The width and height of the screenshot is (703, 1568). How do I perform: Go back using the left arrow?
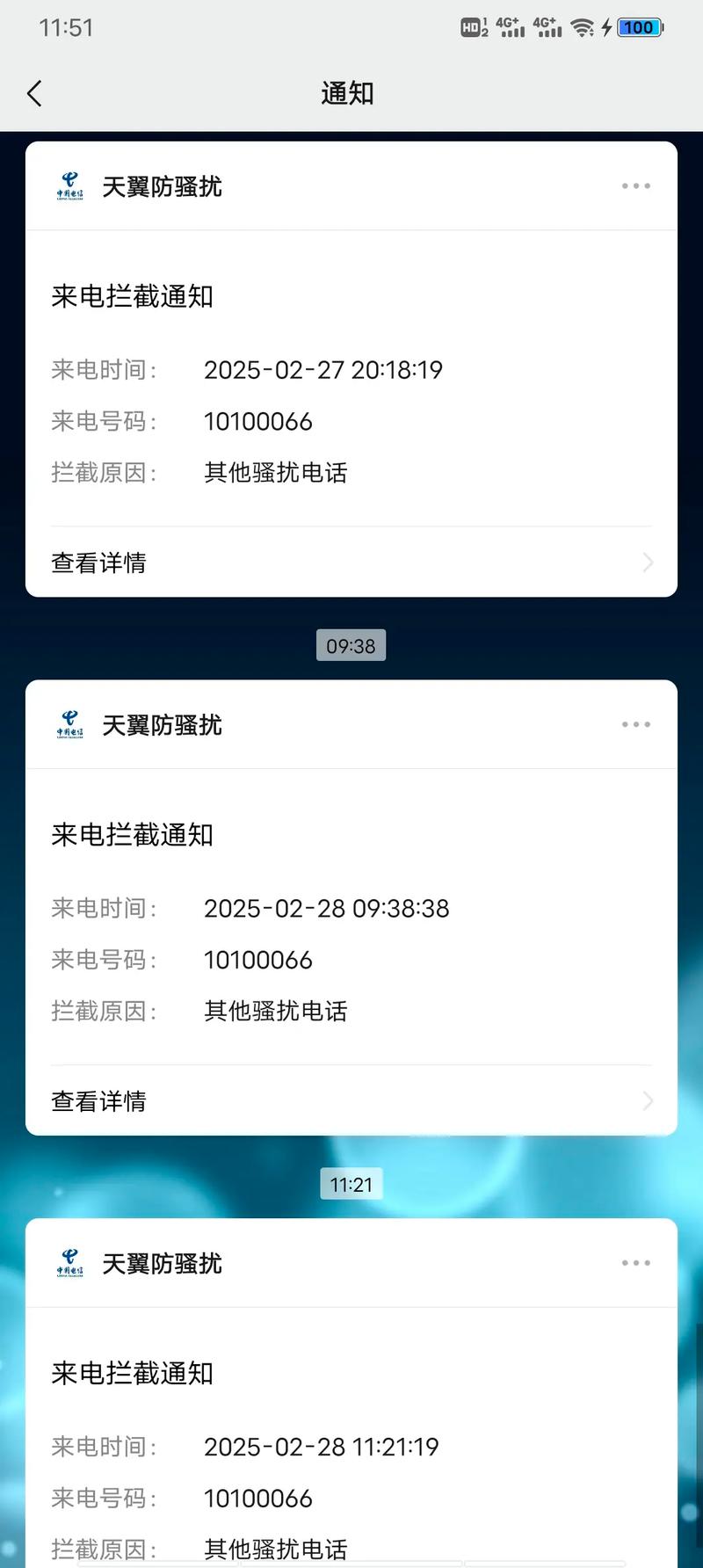tap(33, 92)
